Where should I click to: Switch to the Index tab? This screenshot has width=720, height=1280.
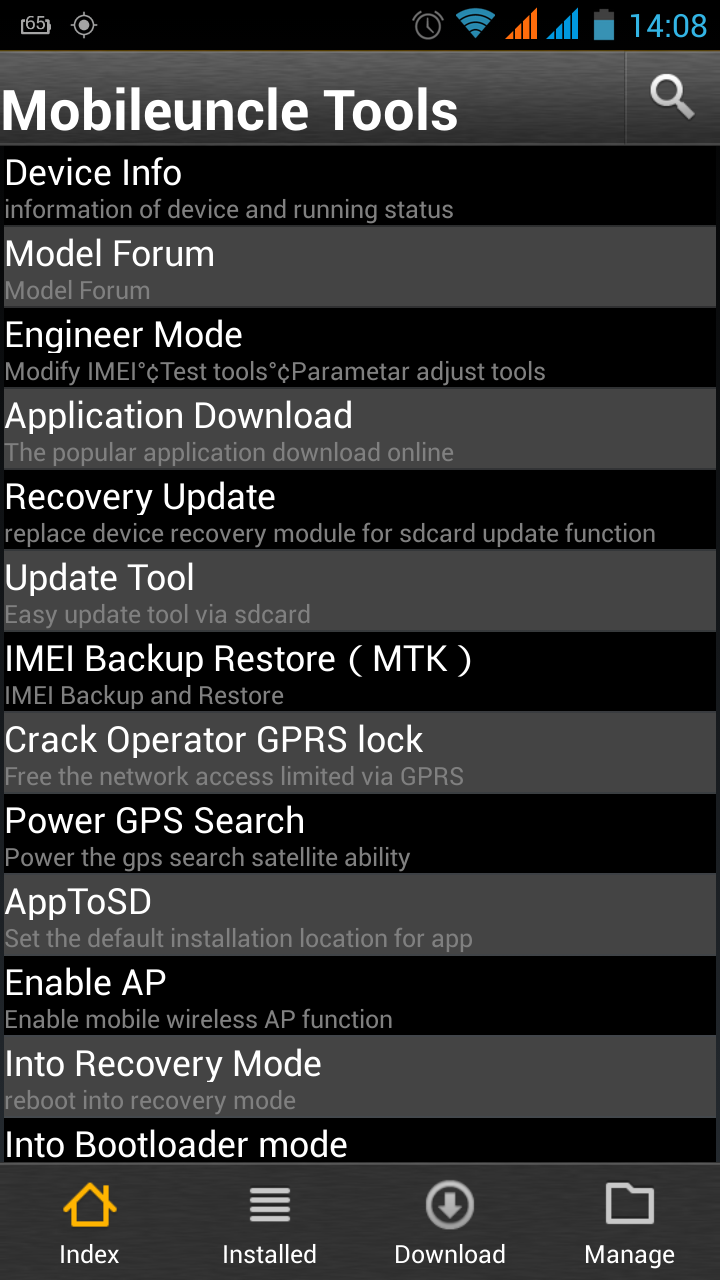pyautogui.click(x=90, y=1224)
